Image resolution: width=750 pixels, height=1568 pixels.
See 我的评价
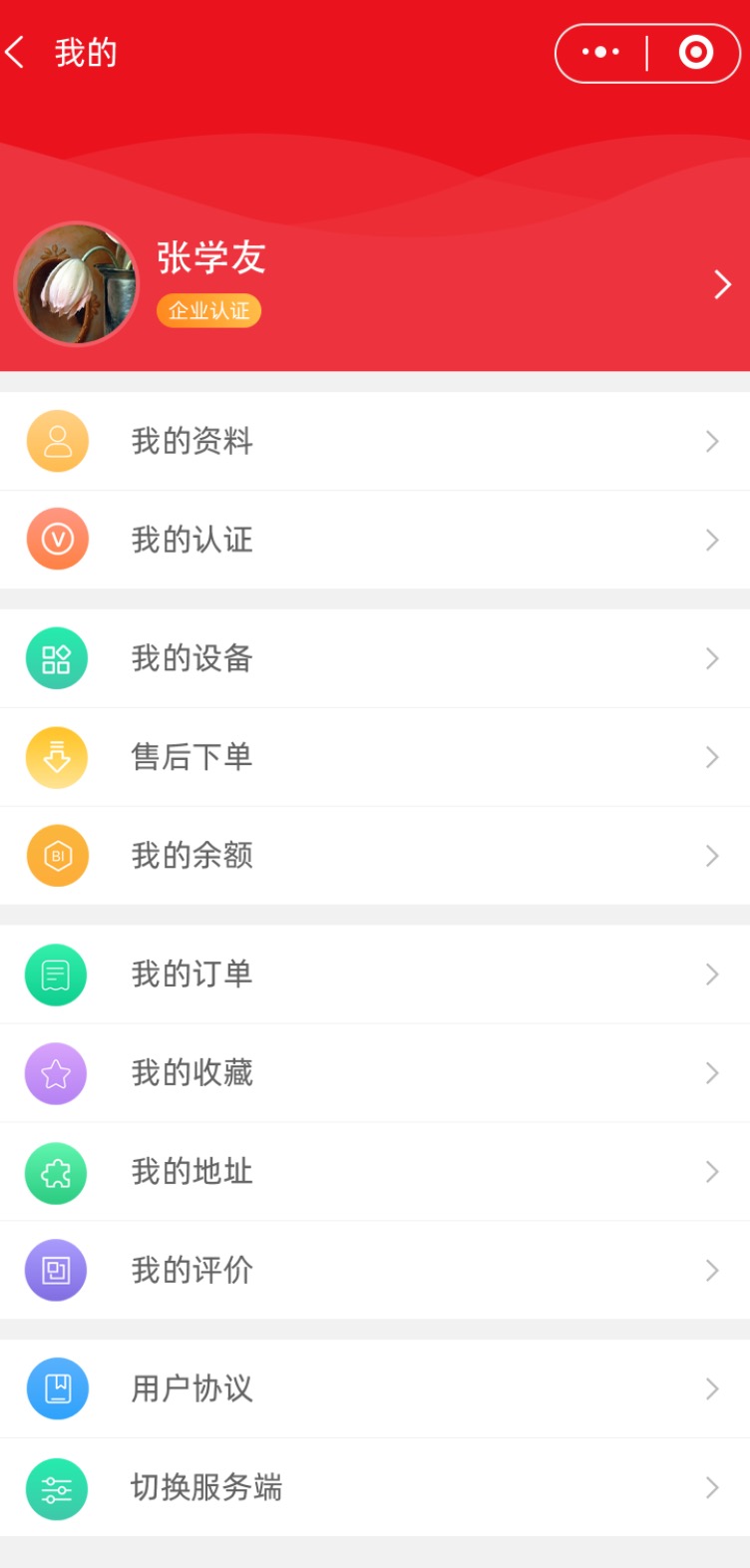point(375,1270)
